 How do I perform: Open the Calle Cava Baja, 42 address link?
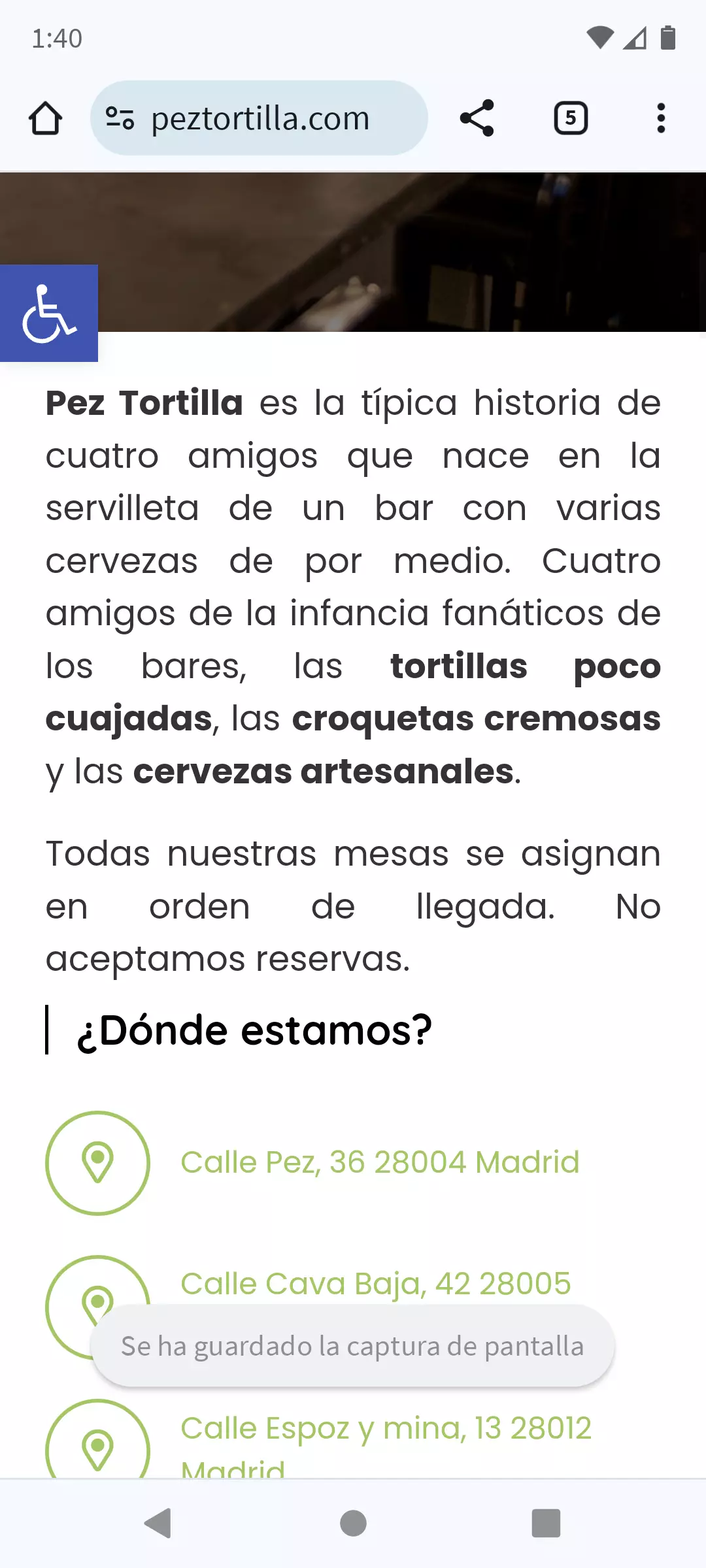point(376,1284)
